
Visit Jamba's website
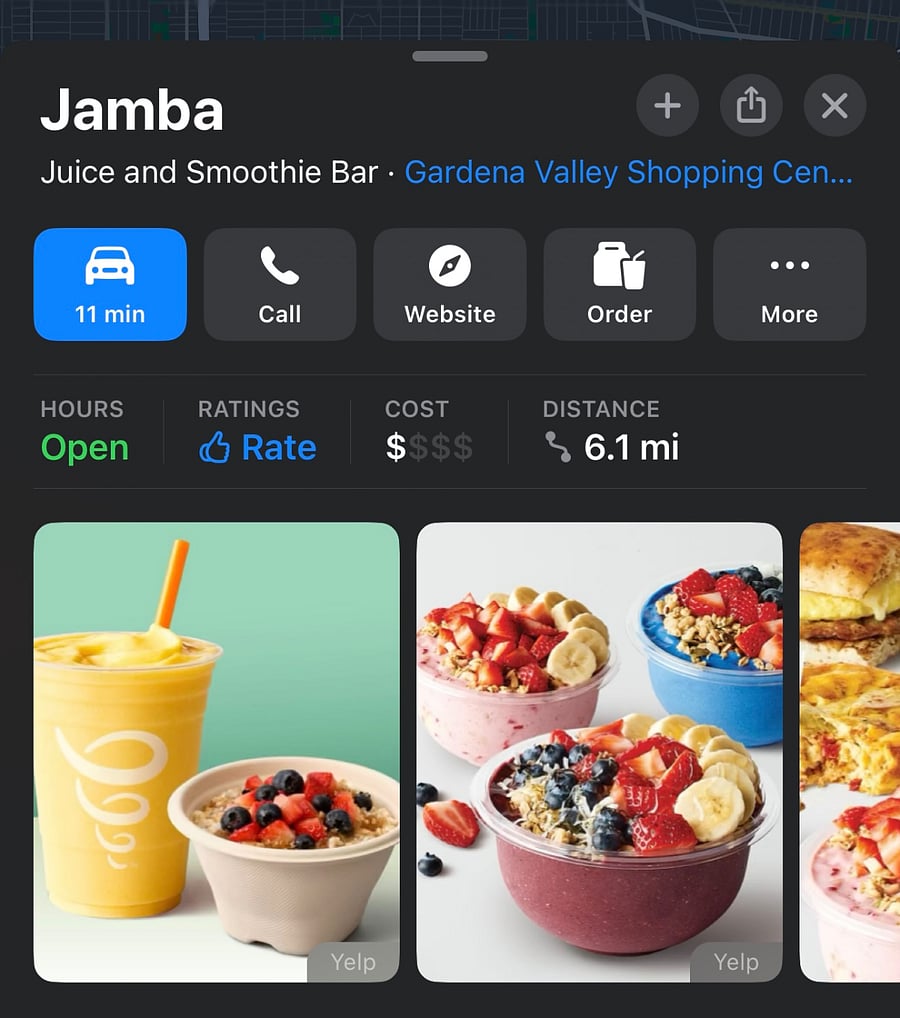tap(450, 284)
